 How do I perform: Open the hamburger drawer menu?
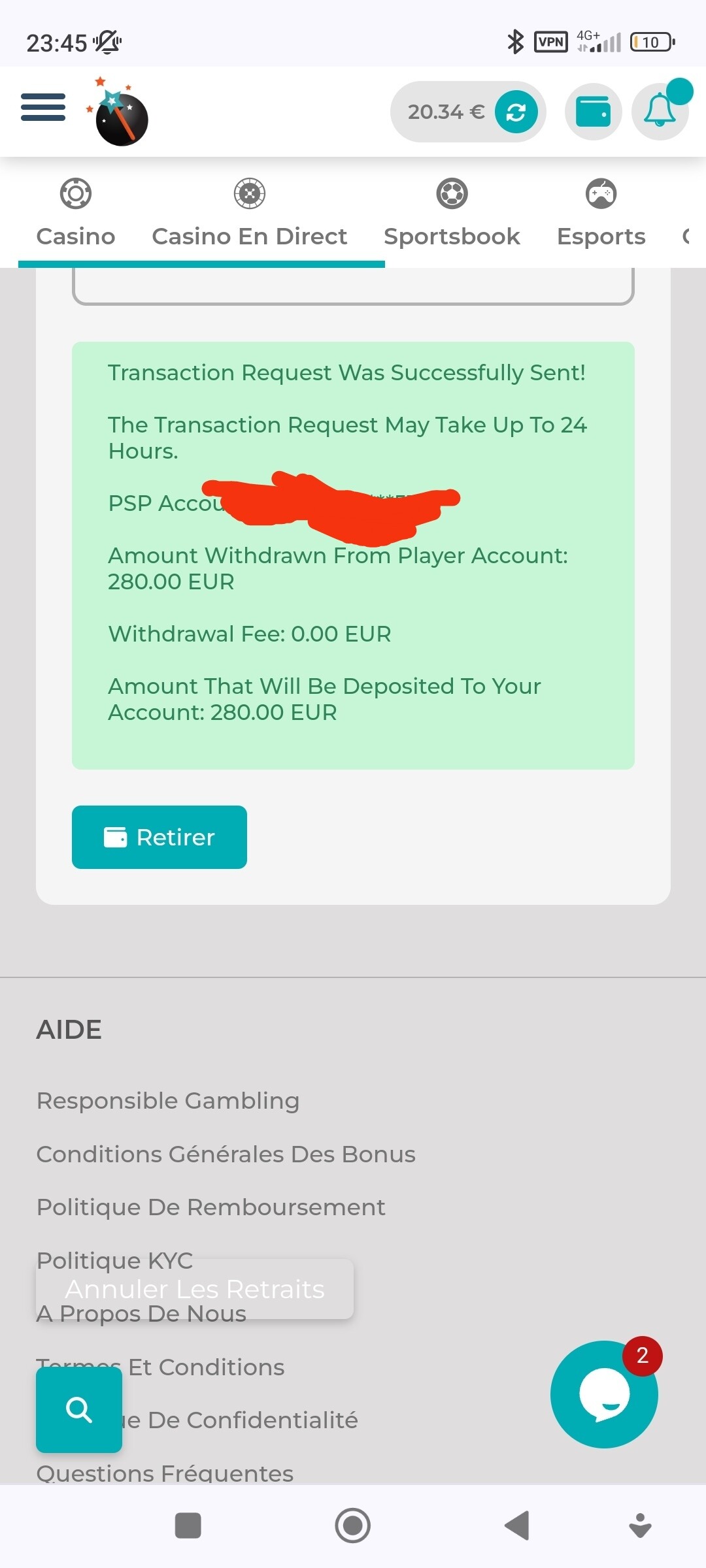(x=43, y=108)
